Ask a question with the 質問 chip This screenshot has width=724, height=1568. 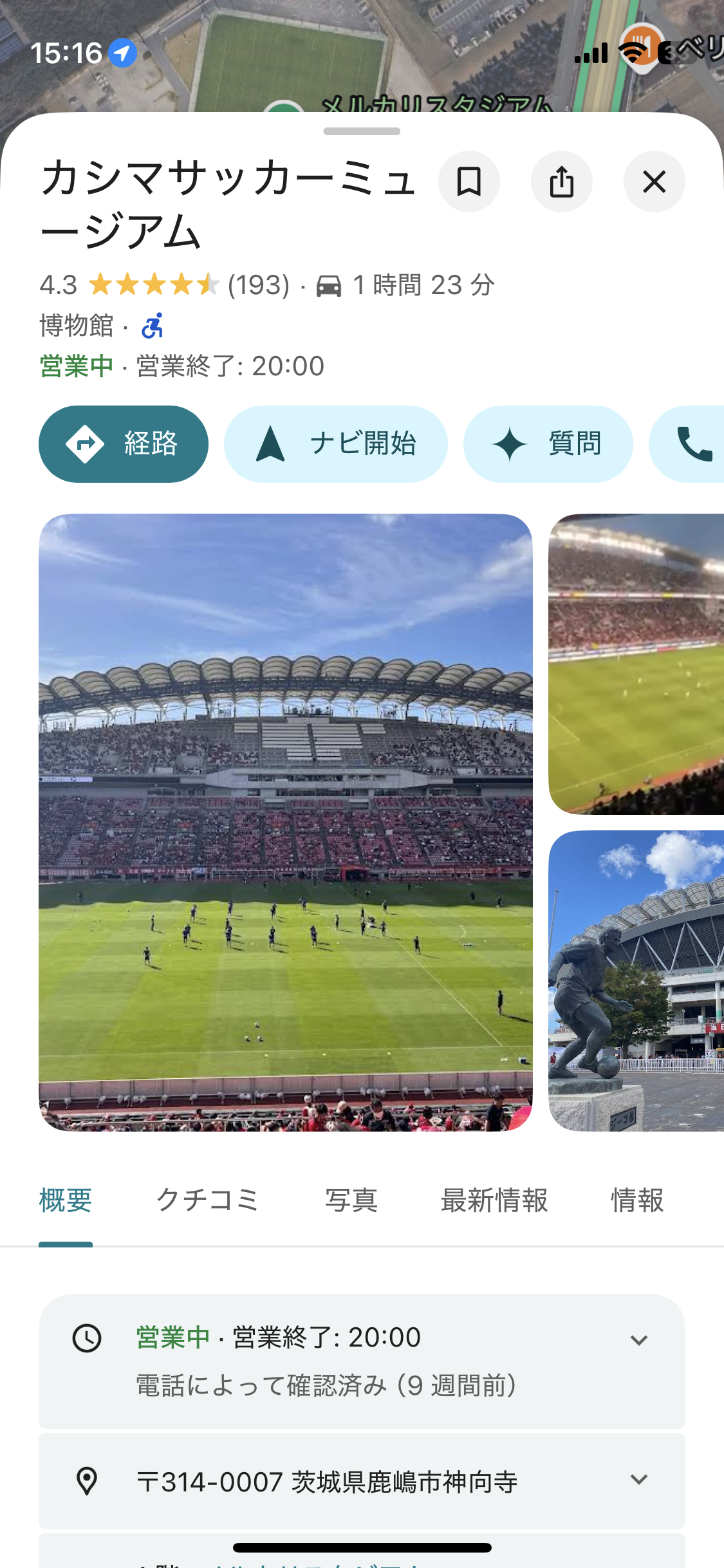548,444
